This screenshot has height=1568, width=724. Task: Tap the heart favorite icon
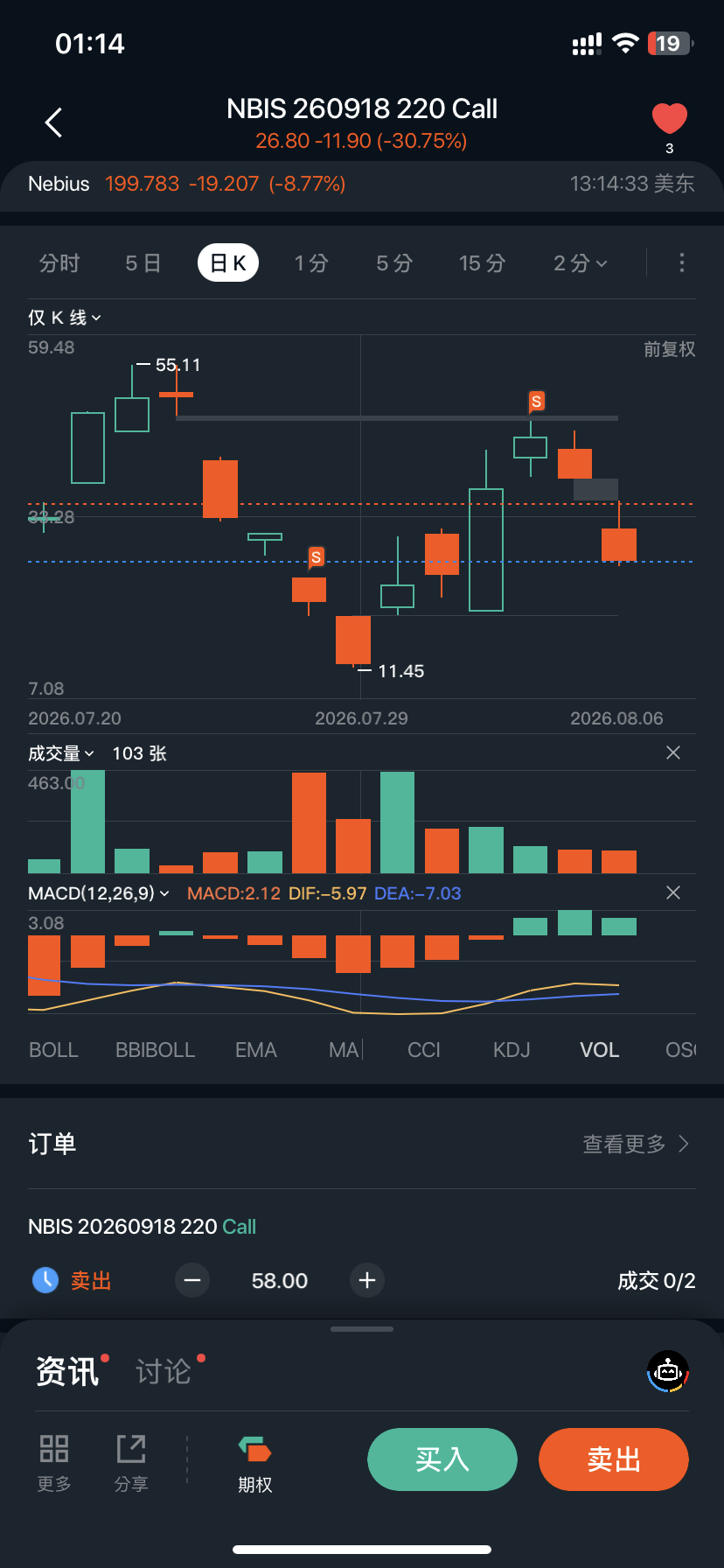(x=670, y=118)
